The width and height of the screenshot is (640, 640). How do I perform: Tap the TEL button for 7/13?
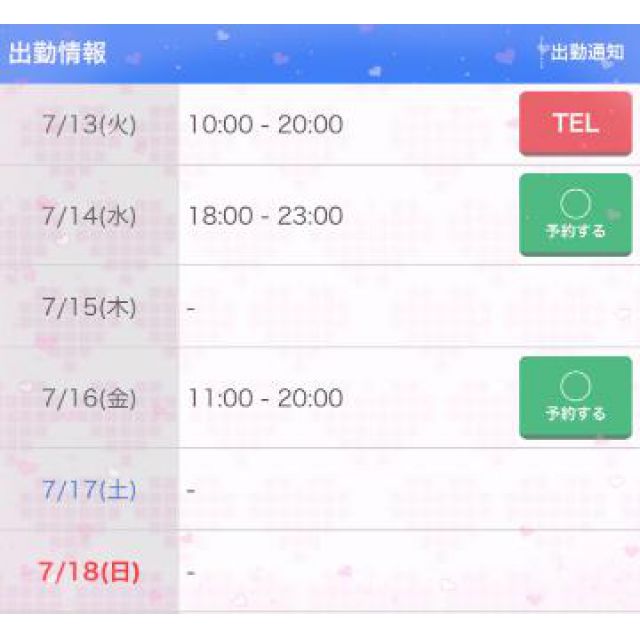(575, 124)
